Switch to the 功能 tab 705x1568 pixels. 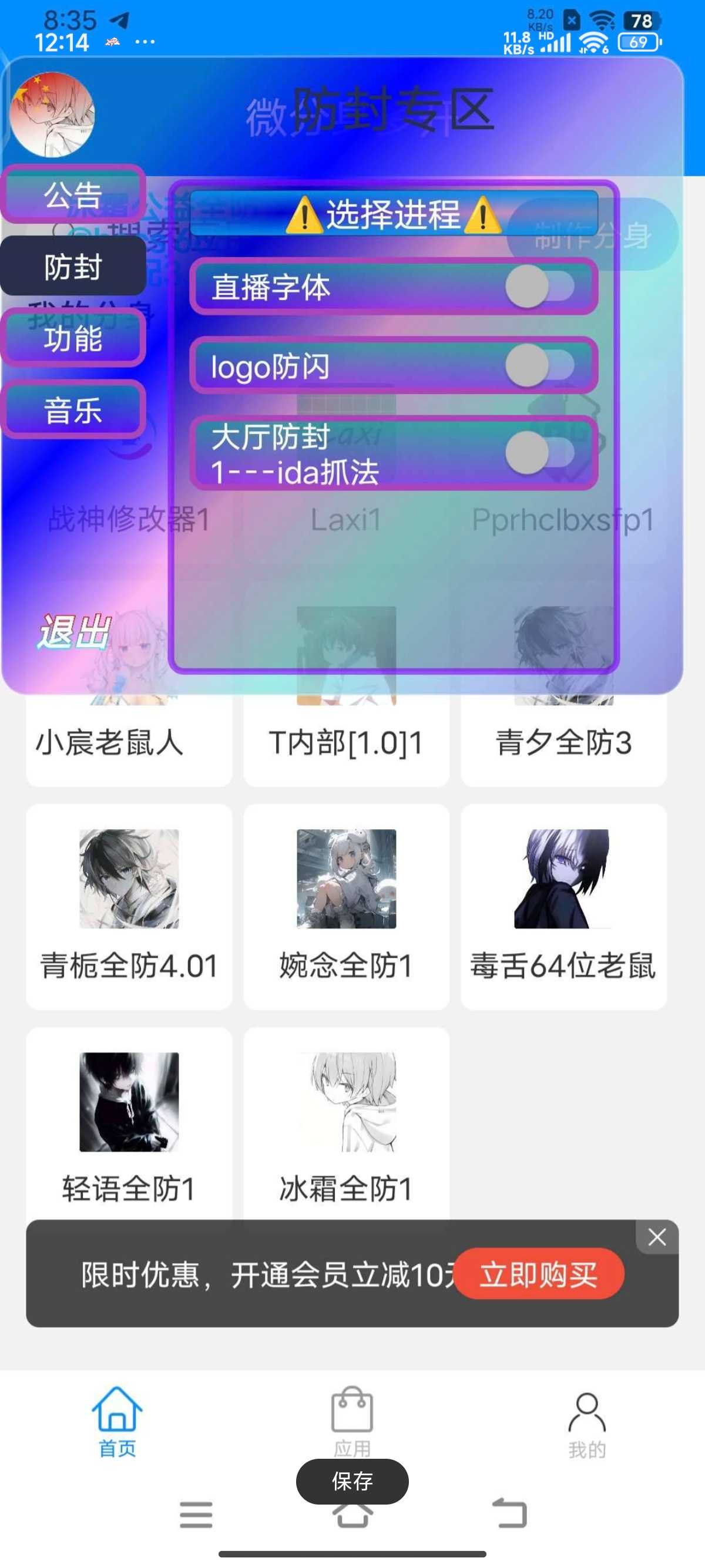click(73, 338)
